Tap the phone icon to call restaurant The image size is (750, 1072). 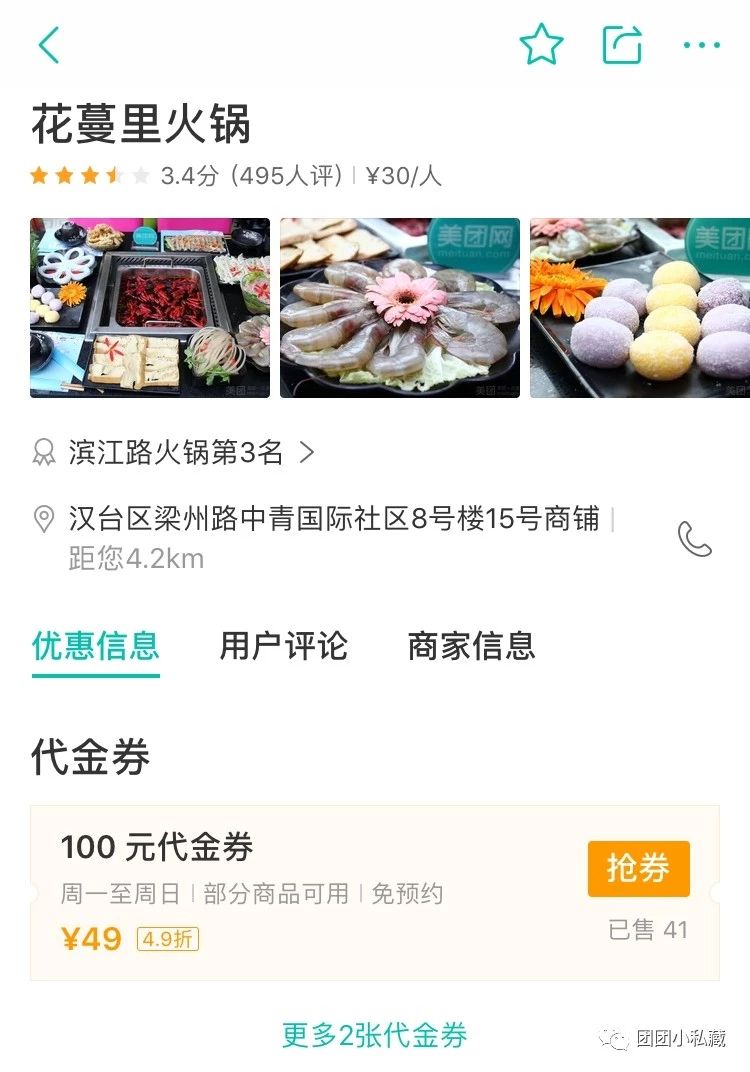point(695,538)
